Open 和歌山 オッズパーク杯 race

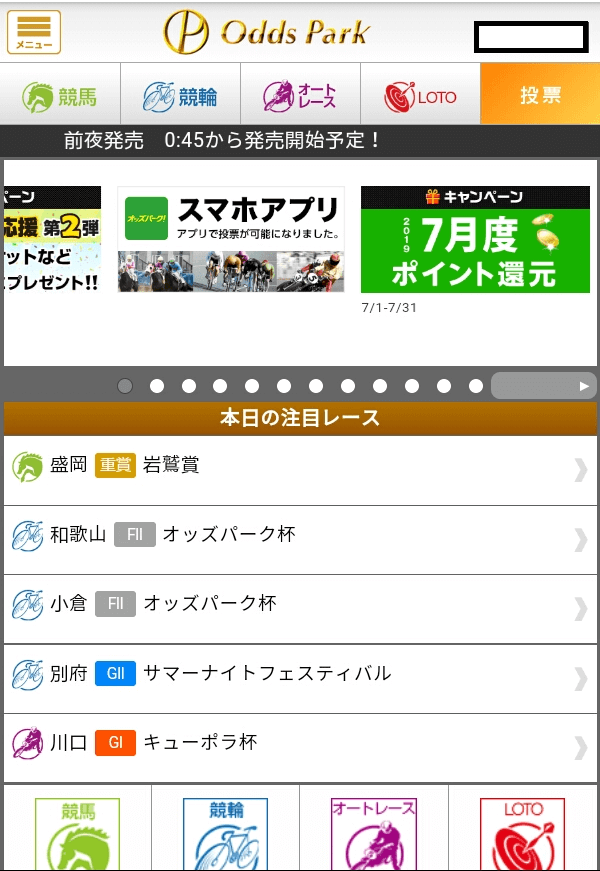(300, 536)
